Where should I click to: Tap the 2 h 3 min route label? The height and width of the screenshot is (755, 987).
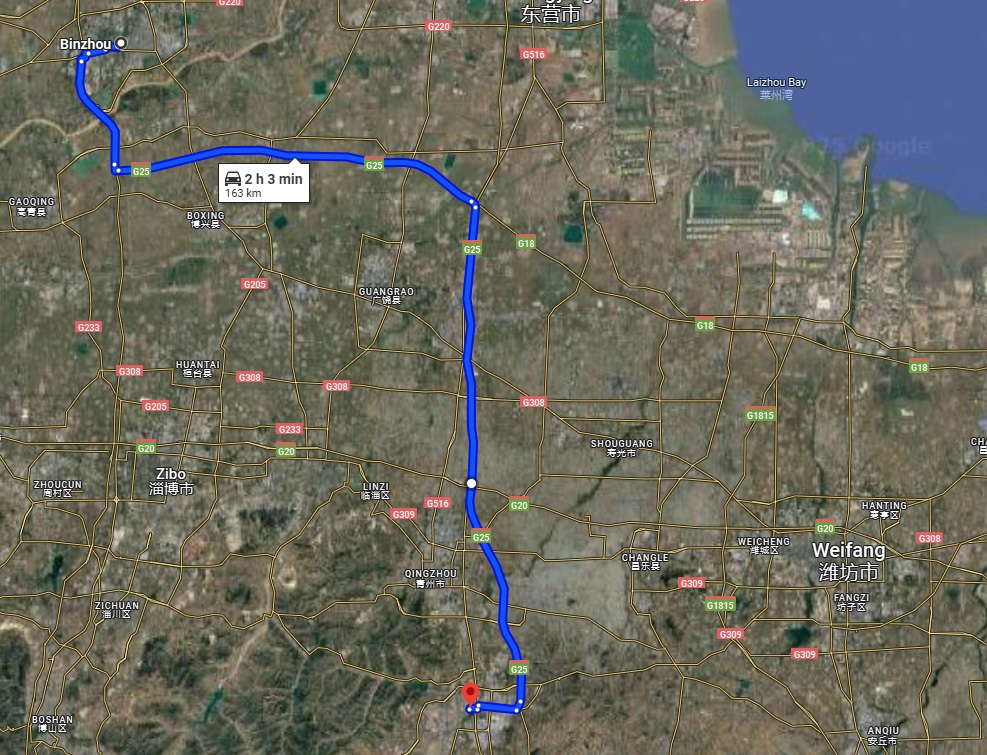(264, 183)
